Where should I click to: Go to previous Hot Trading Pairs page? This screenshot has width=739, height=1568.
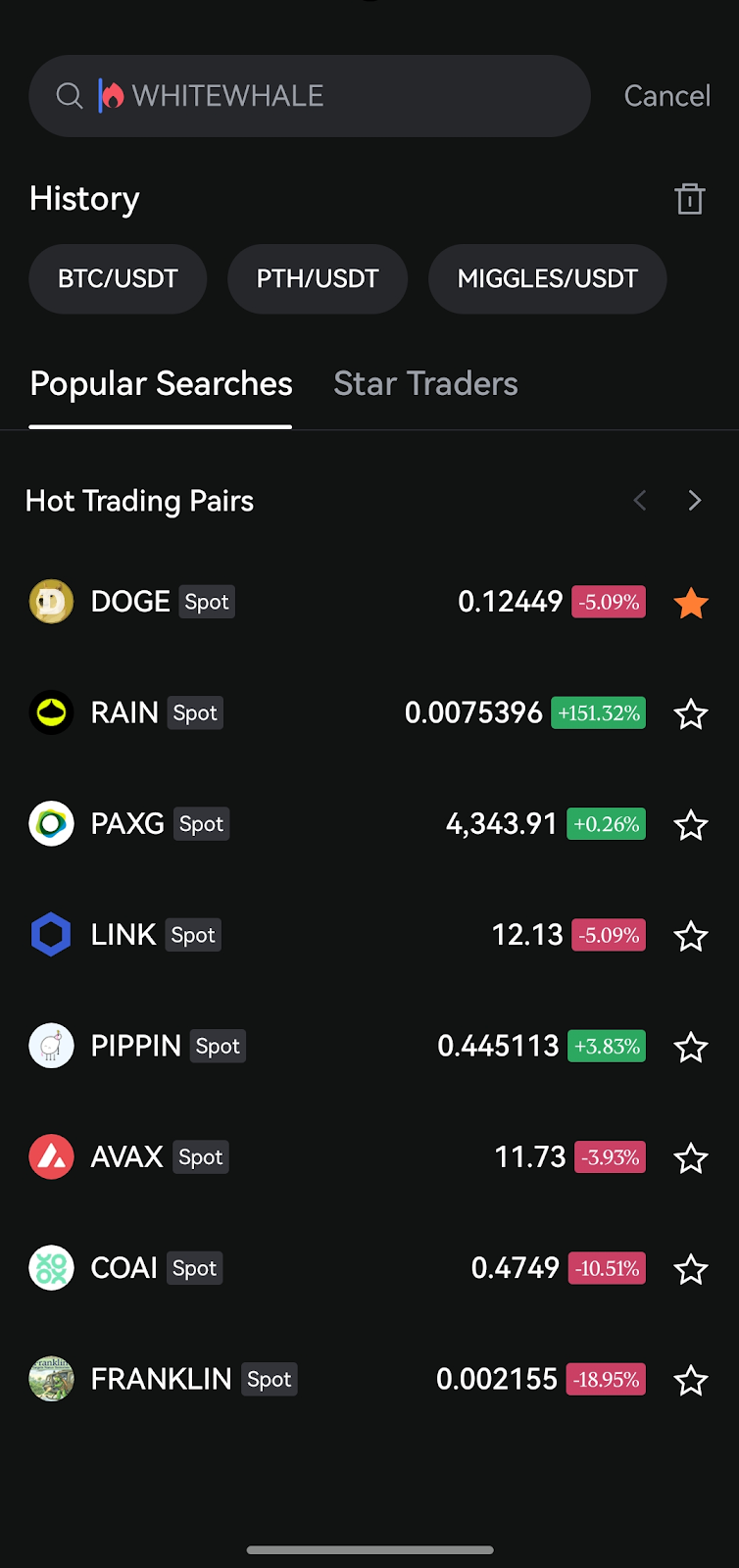pos(640,501)
